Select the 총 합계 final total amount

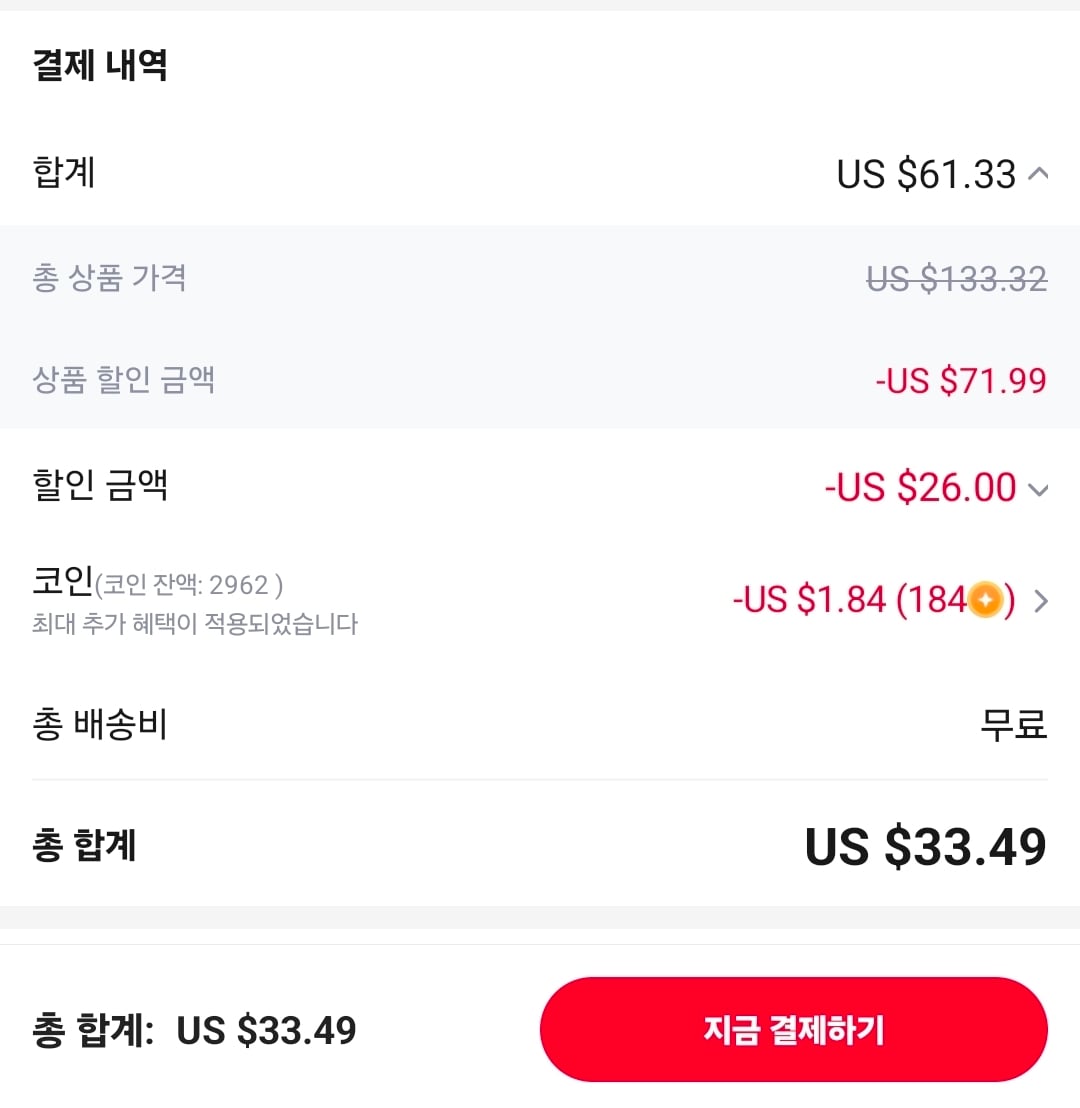click(x=925, y=846)
